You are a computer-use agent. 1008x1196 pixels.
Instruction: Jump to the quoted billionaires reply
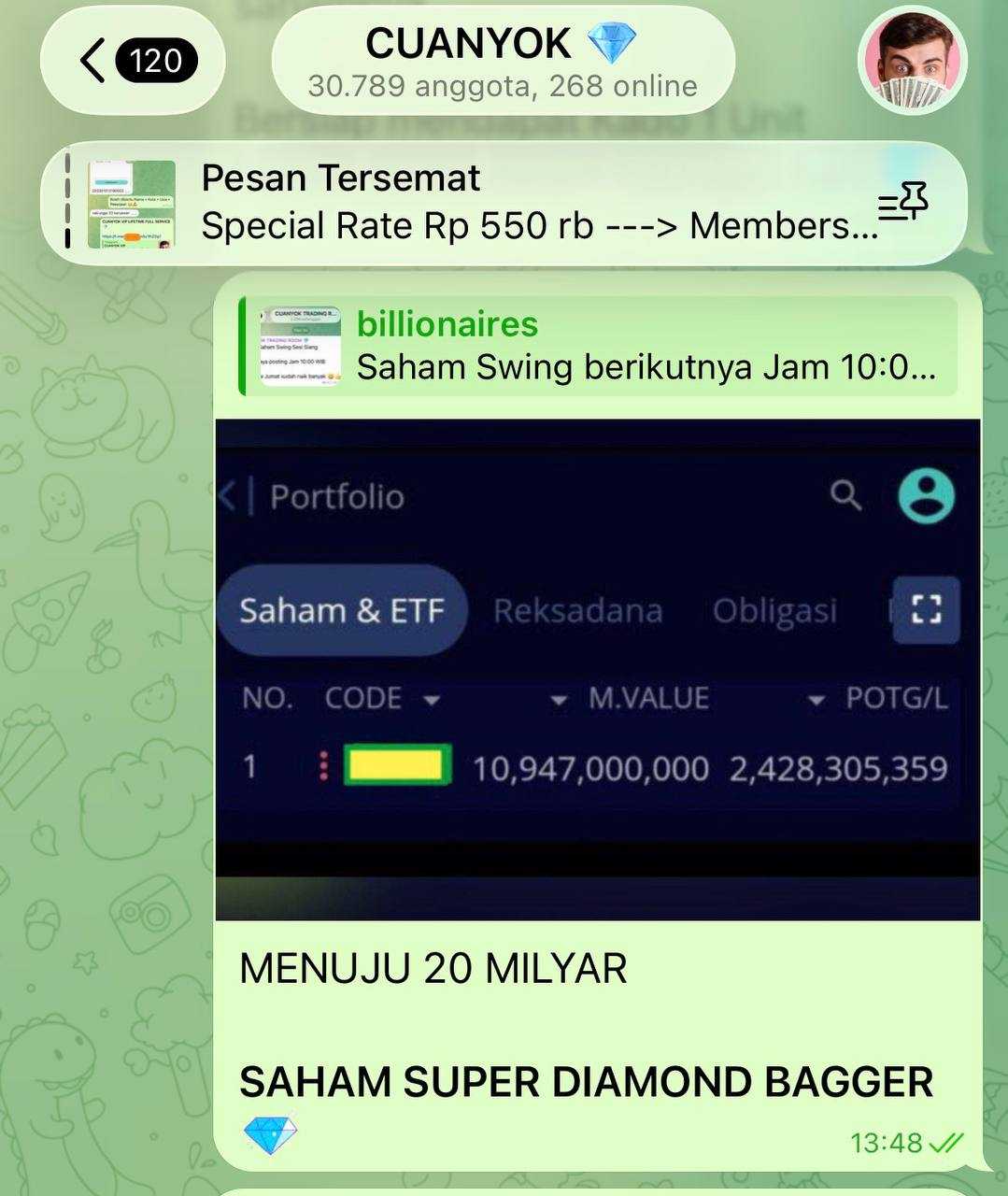tap(598, 347)
